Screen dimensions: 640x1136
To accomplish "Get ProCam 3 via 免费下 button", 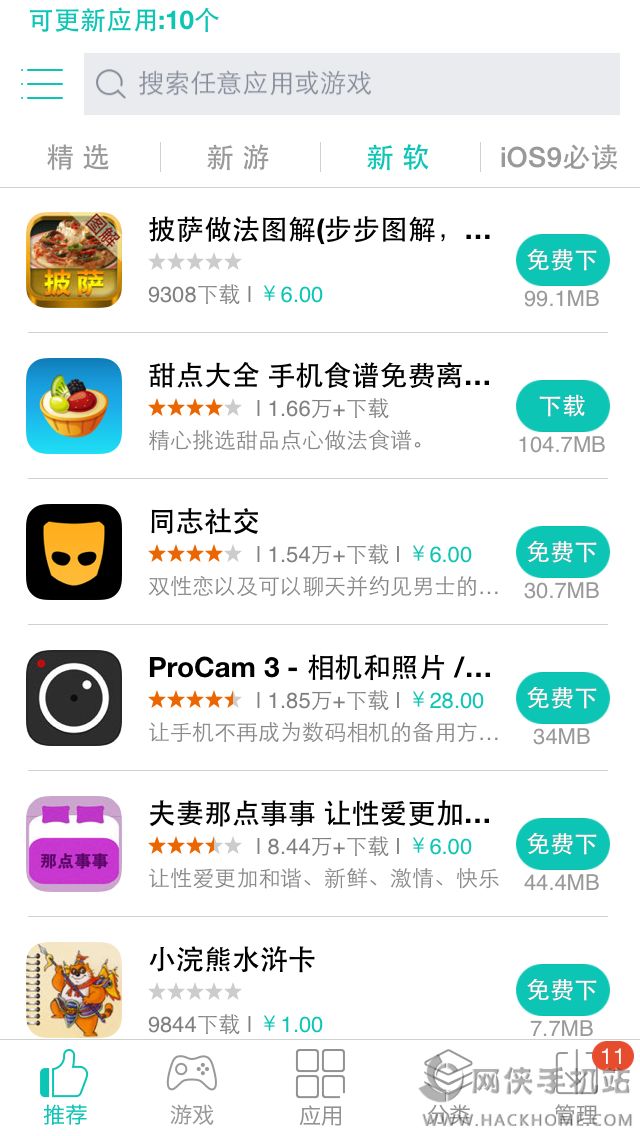I will [563, 698].
